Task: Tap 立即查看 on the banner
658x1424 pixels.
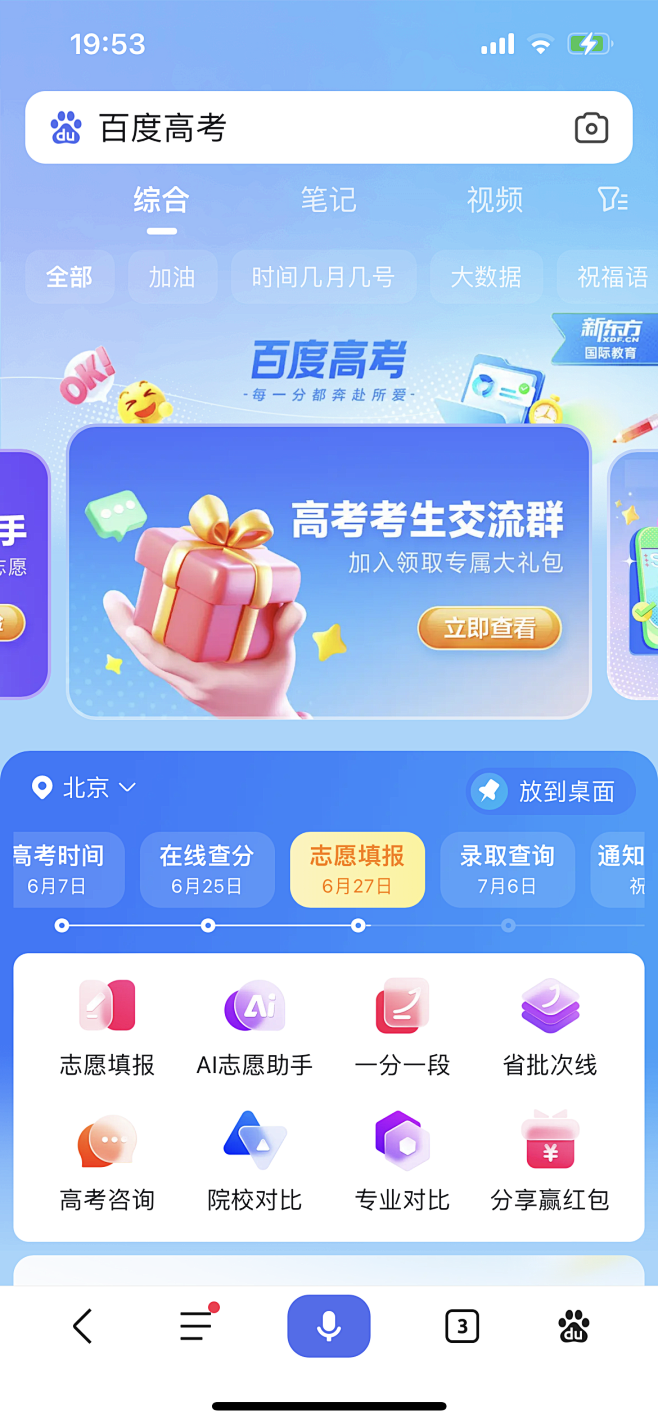Action: coord(489,628)
